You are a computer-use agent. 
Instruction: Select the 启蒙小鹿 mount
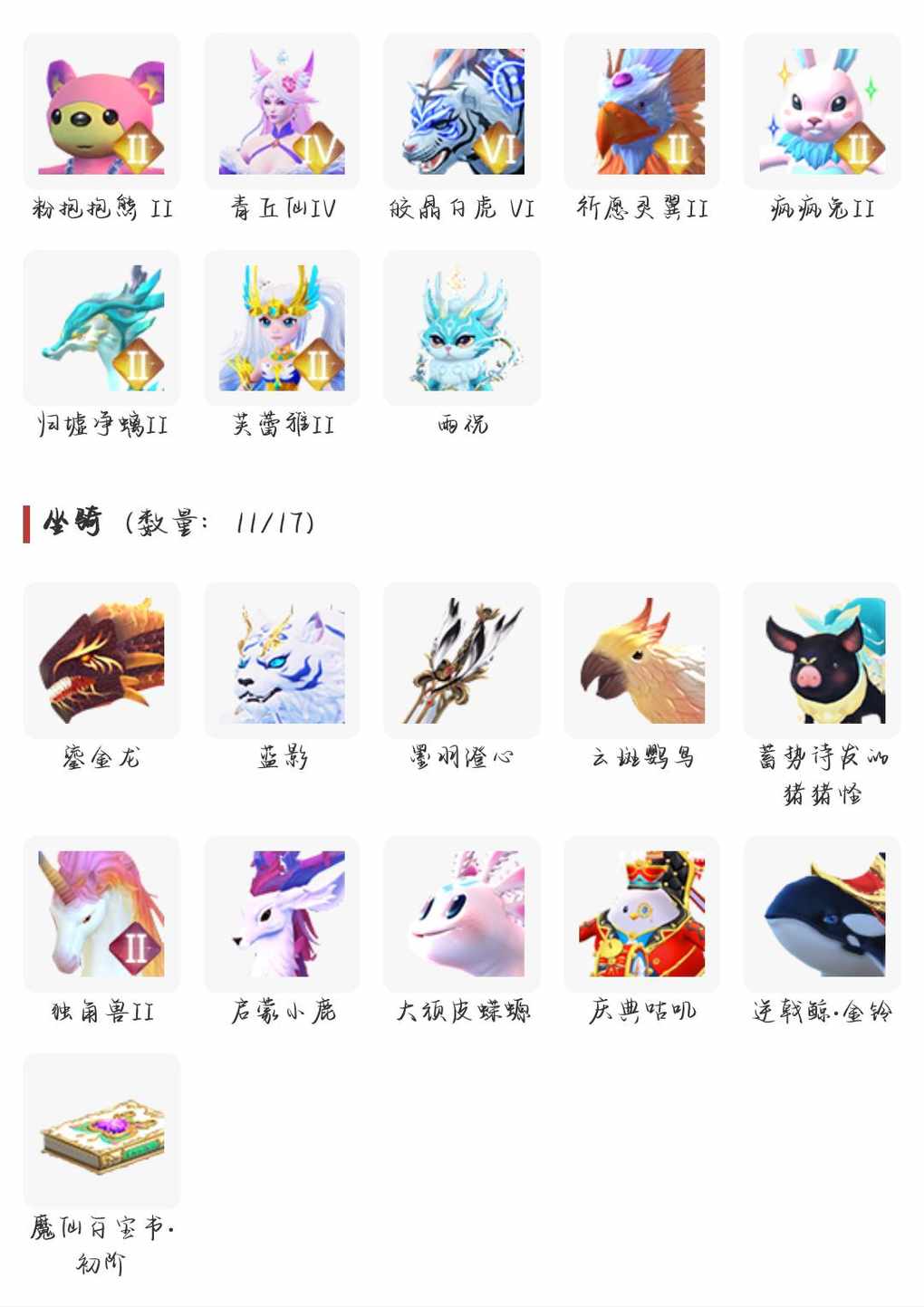pyautogui.click(x=282, y=914)
